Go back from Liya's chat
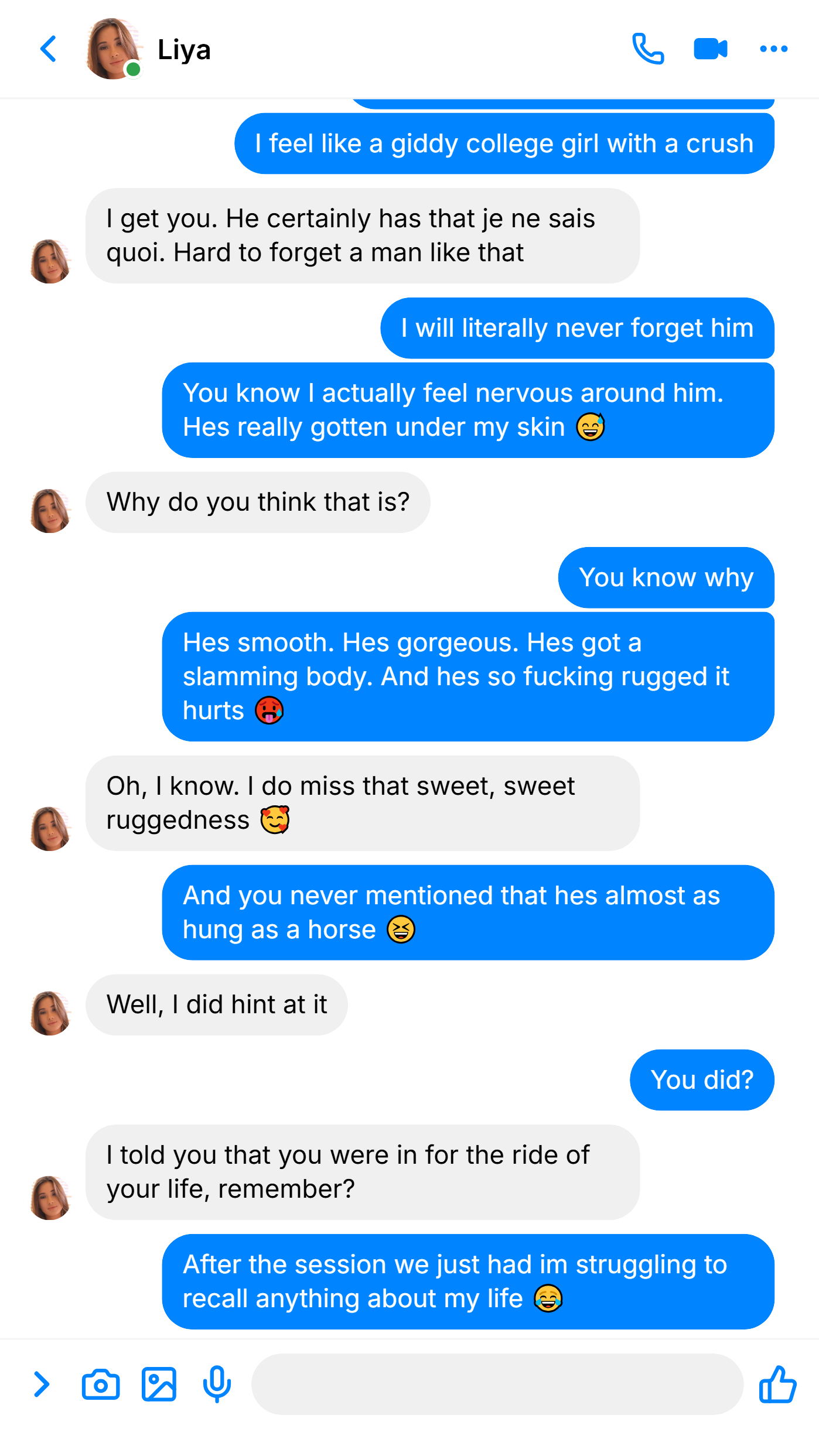The height and width of the screenshot is (1456, 819). (49, 49)
